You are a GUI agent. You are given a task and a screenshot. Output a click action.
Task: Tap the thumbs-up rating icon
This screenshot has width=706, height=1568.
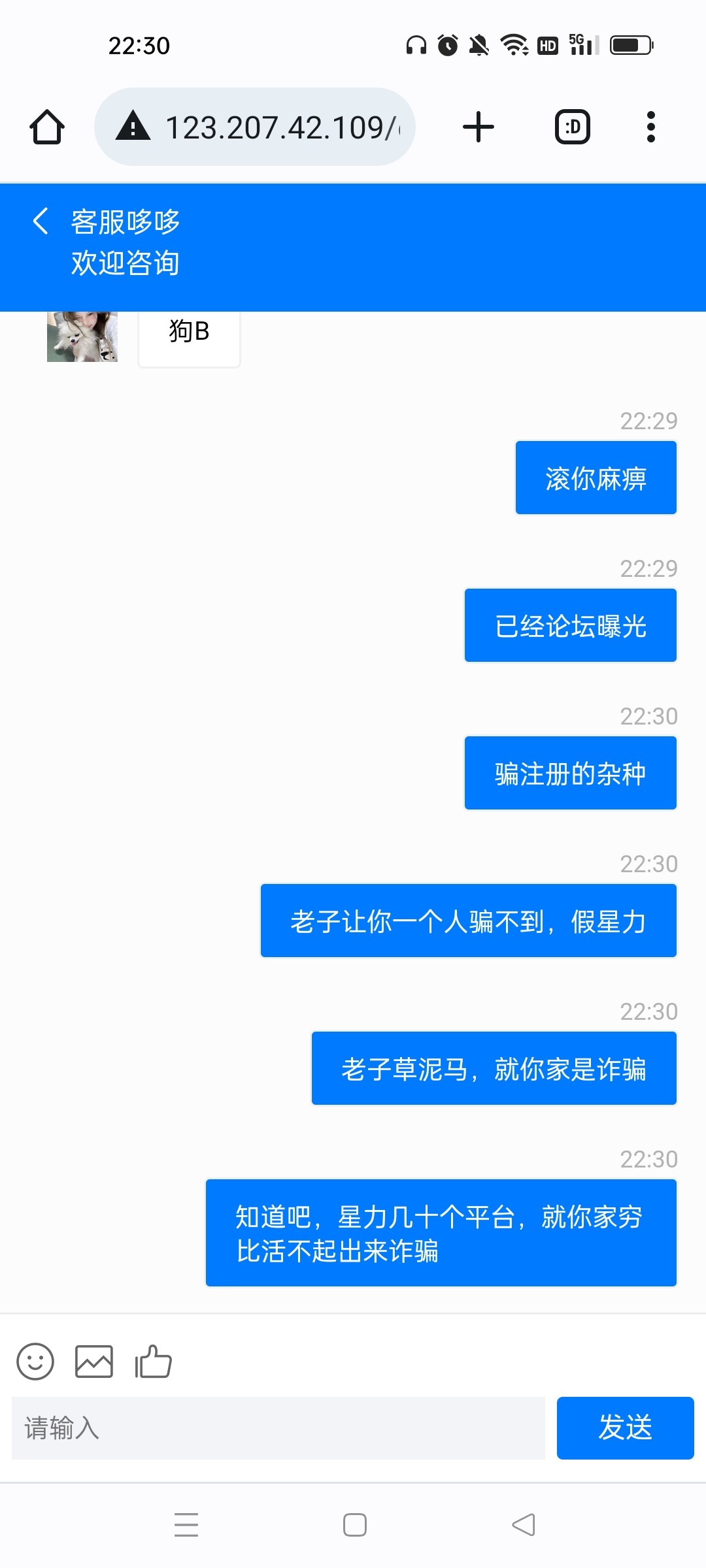[153, 1362]
